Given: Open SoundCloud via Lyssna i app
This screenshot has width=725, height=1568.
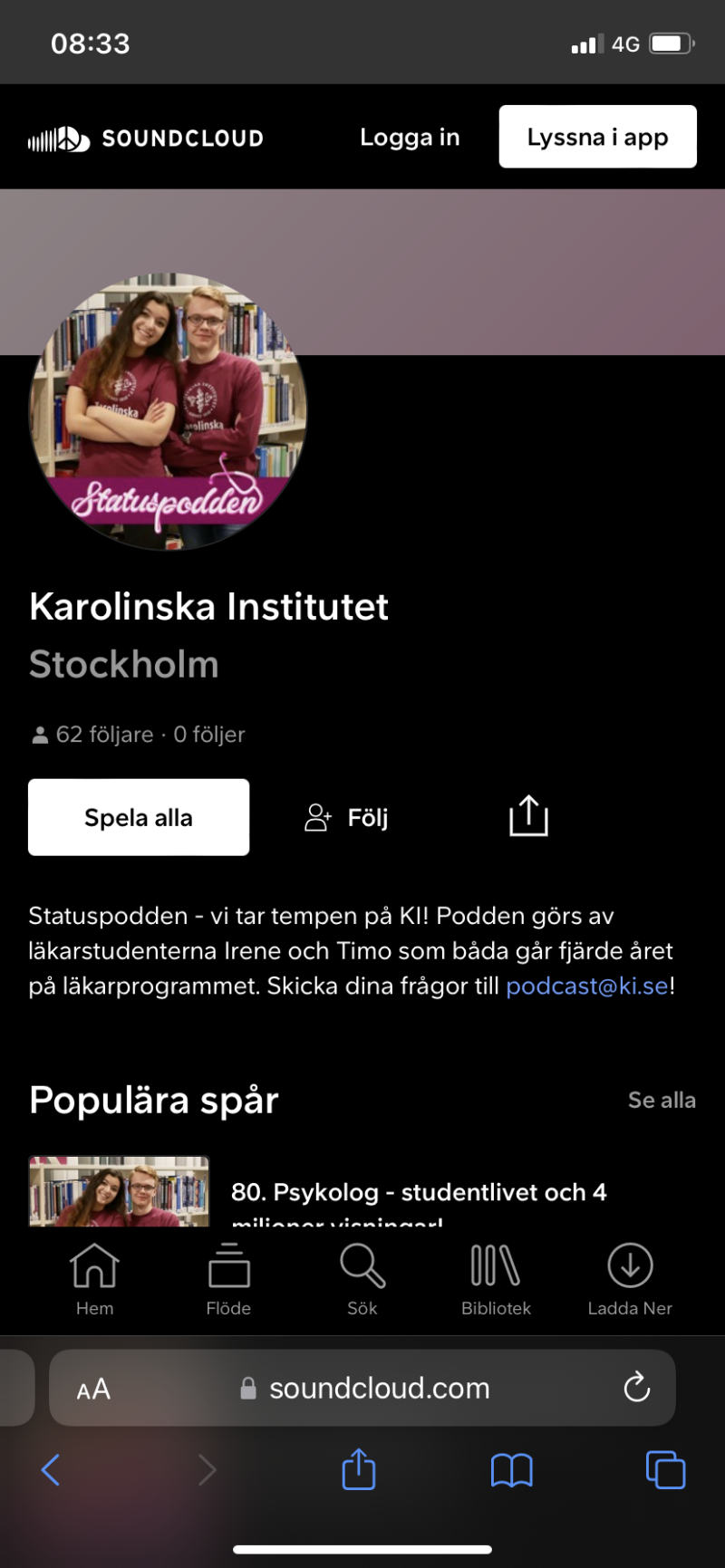Looking at the screenshot, I should tap(597, 138).
